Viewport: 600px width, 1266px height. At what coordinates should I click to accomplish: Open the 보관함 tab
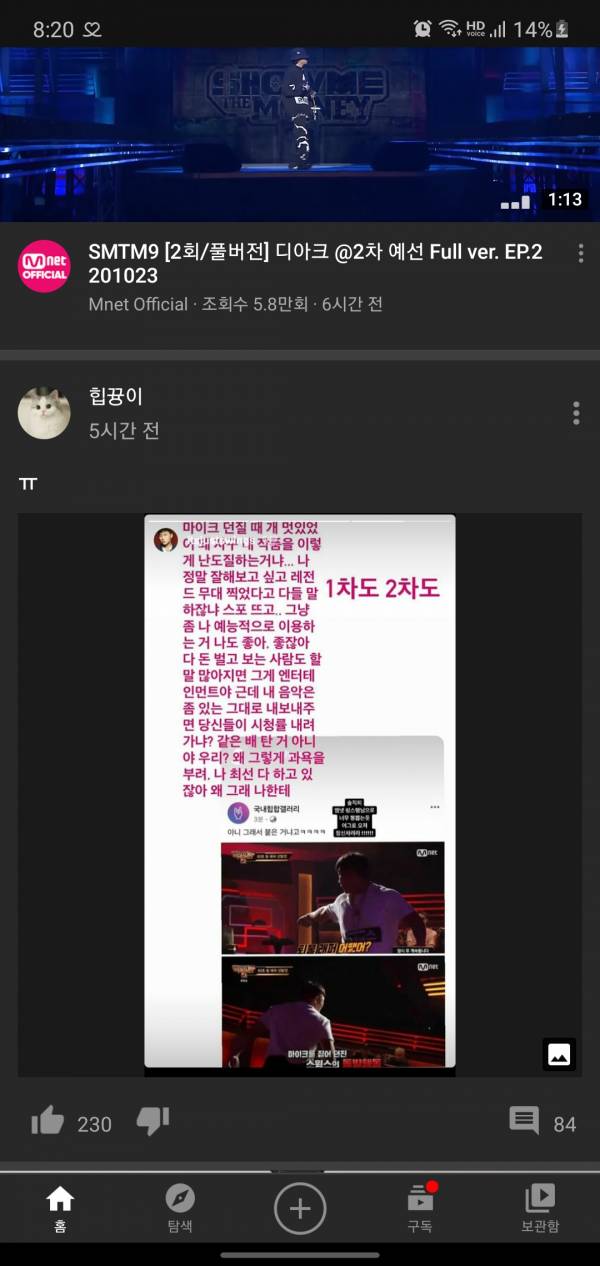pos(540,1207)
